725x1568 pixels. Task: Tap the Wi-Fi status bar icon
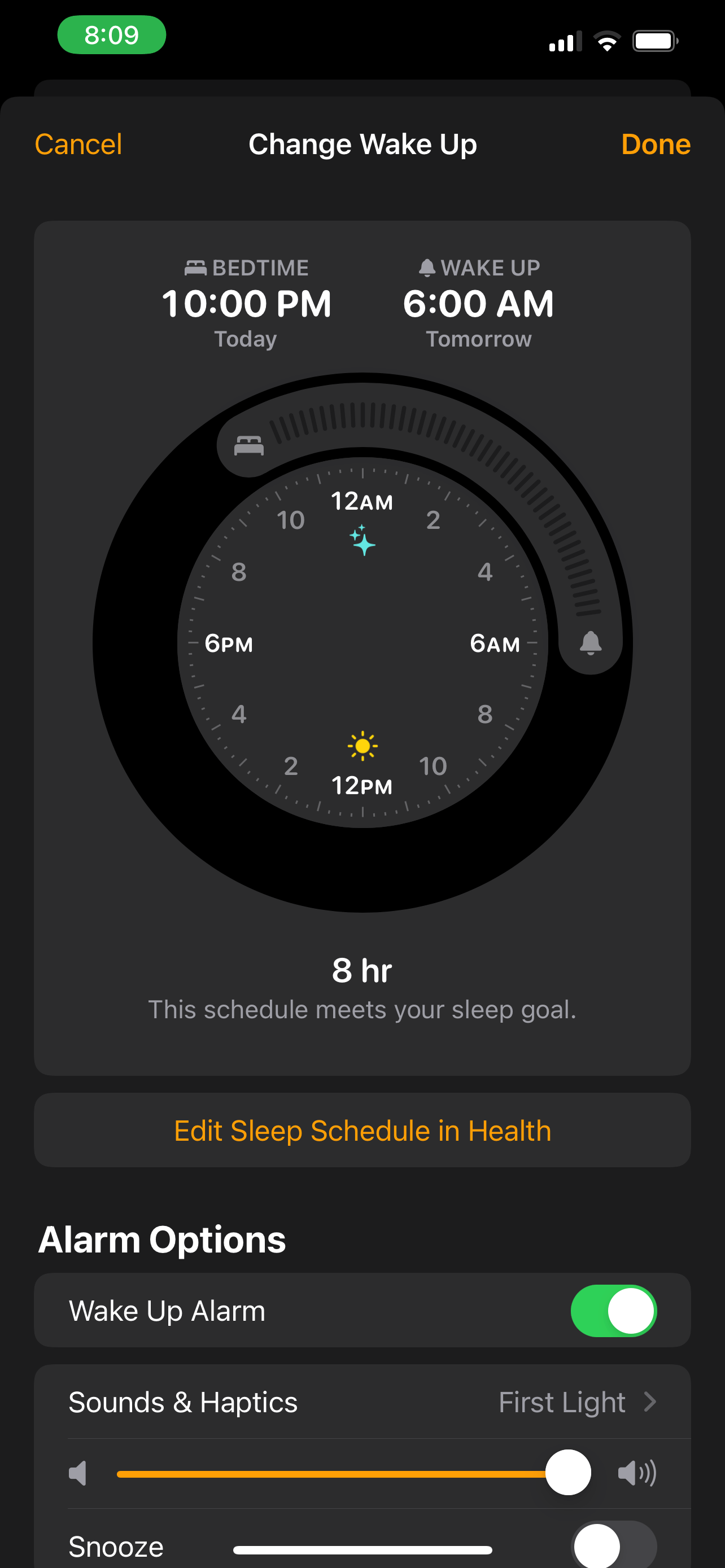pyautogui.click(x=606, y=40)
